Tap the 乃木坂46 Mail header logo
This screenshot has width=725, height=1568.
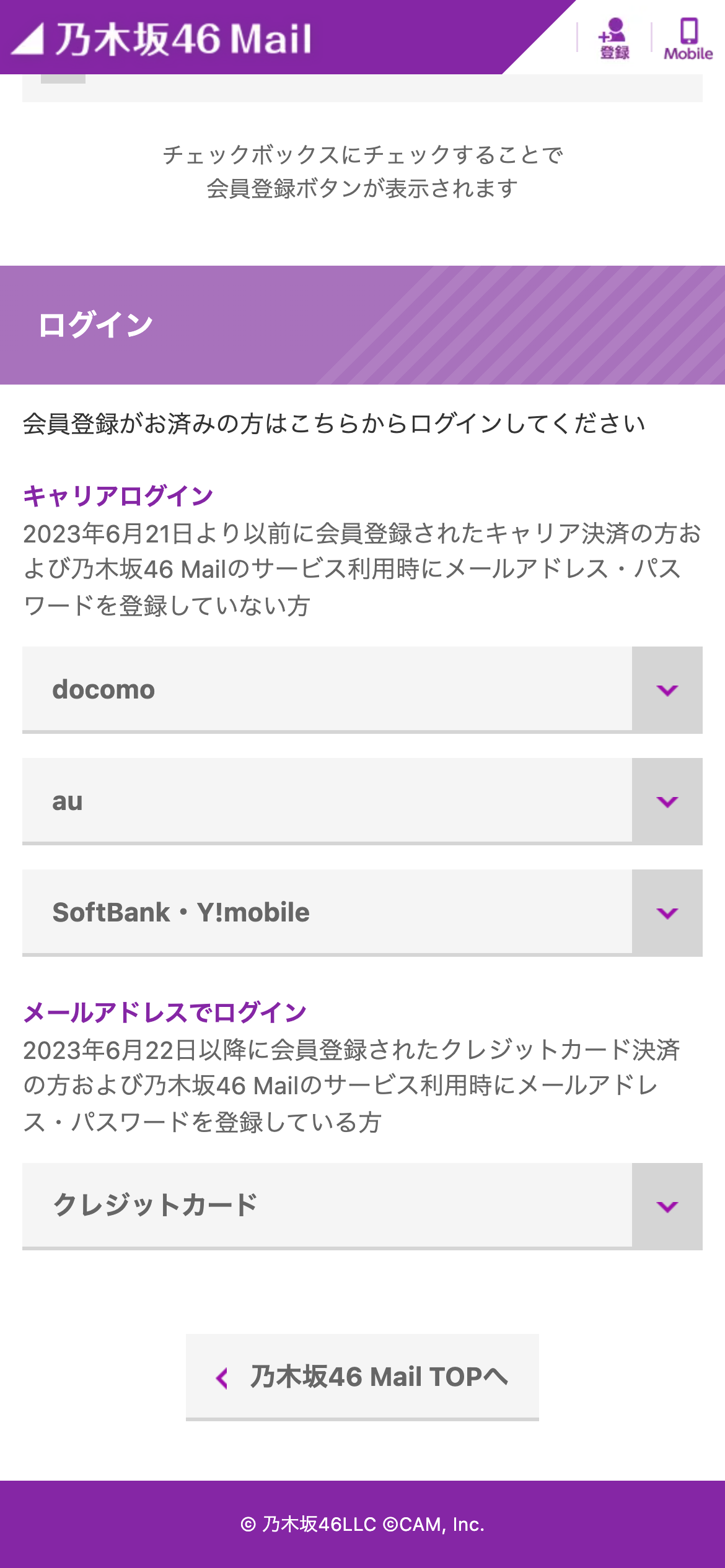pyautogui.click(x=161, y=38)
